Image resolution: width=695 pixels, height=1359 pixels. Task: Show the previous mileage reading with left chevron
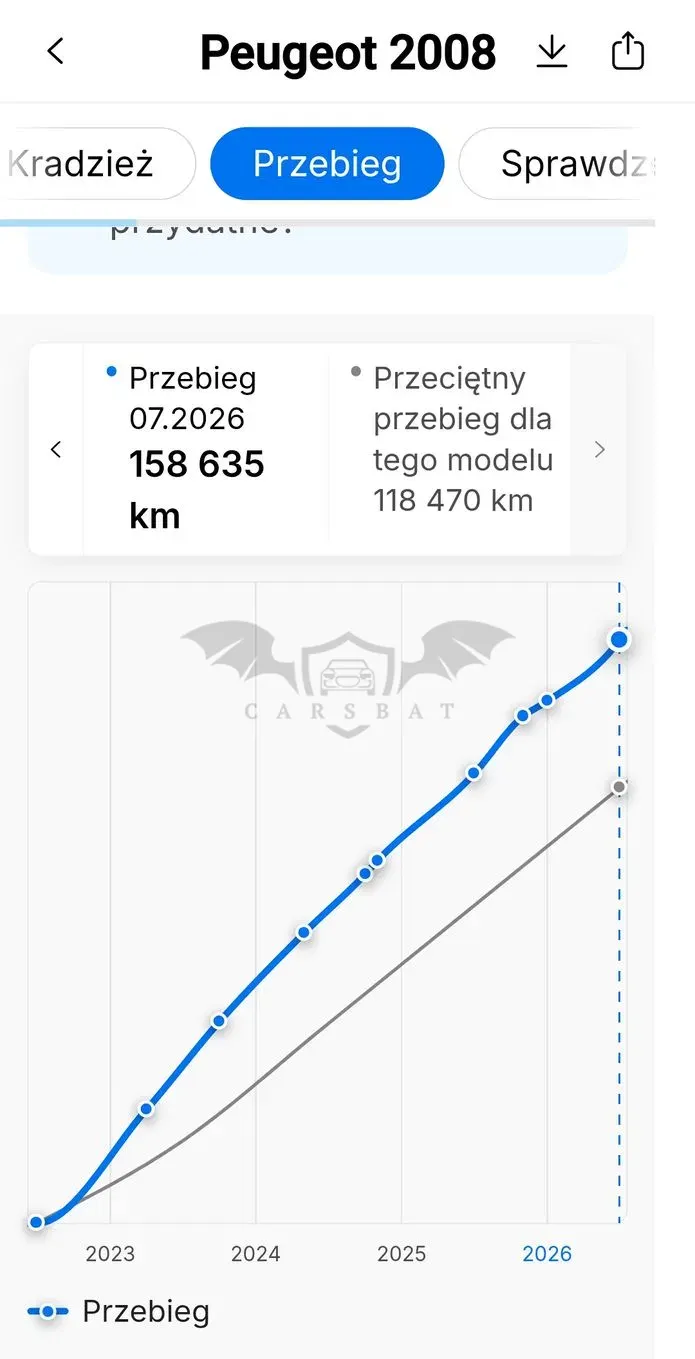(x=56, y=450)
